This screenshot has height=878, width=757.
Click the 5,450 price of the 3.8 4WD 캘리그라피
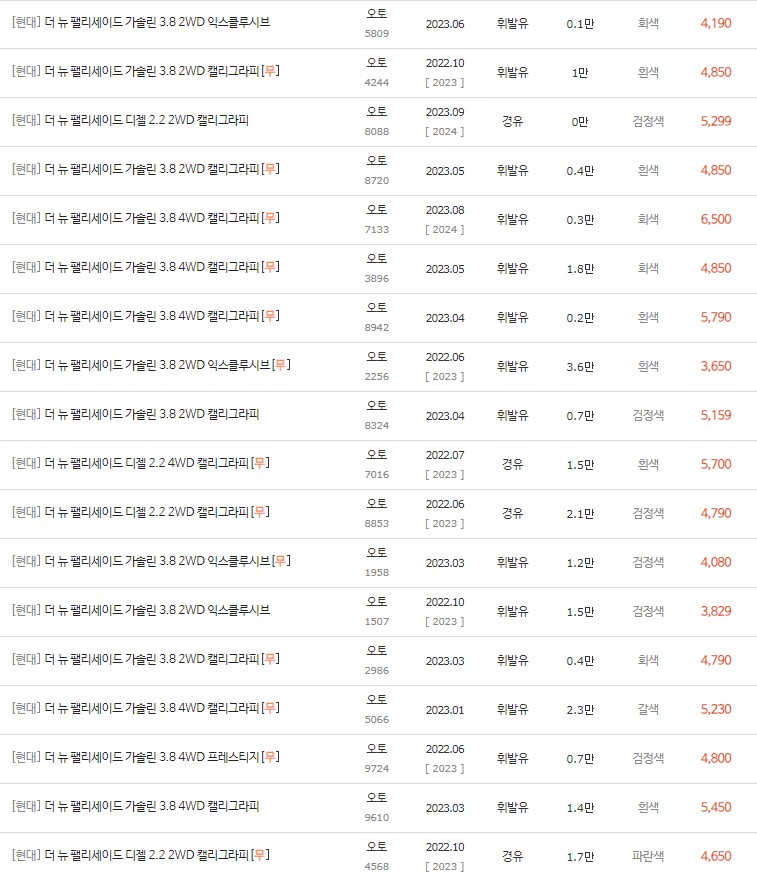coord(714,806)
